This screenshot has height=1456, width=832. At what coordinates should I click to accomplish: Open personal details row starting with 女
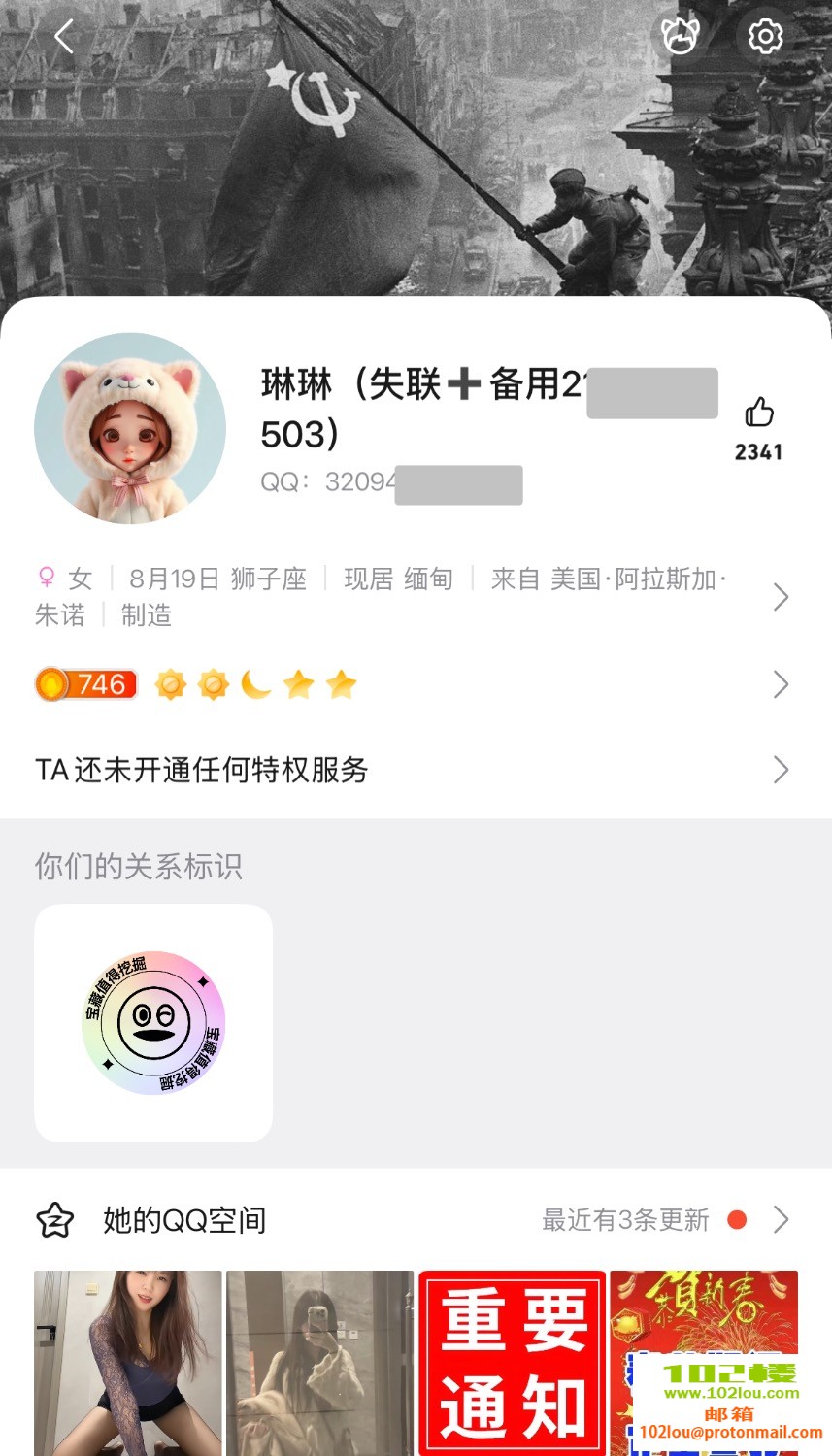[408, 596]
